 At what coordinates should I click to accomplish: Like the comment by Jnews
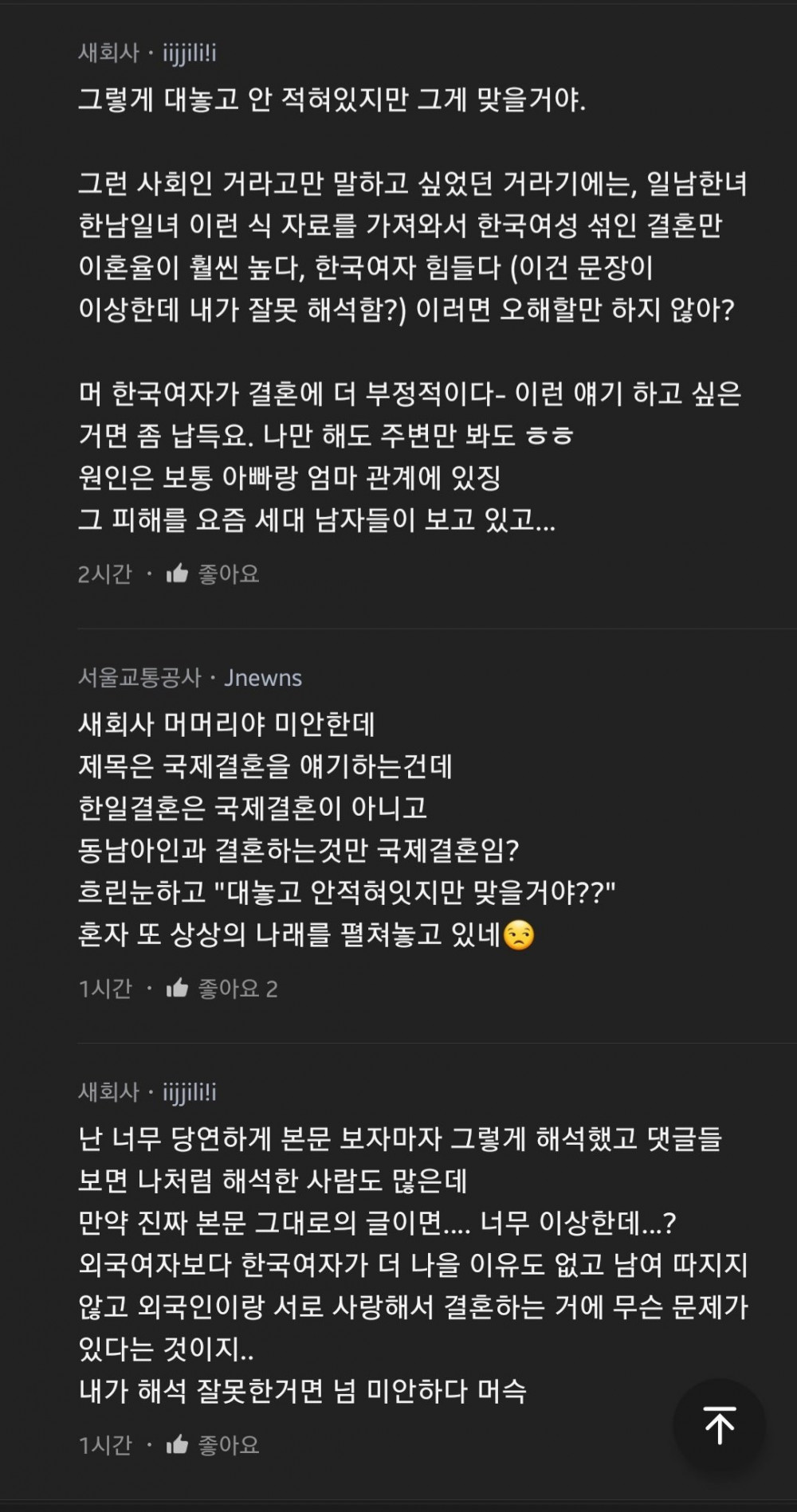[178, 989]
